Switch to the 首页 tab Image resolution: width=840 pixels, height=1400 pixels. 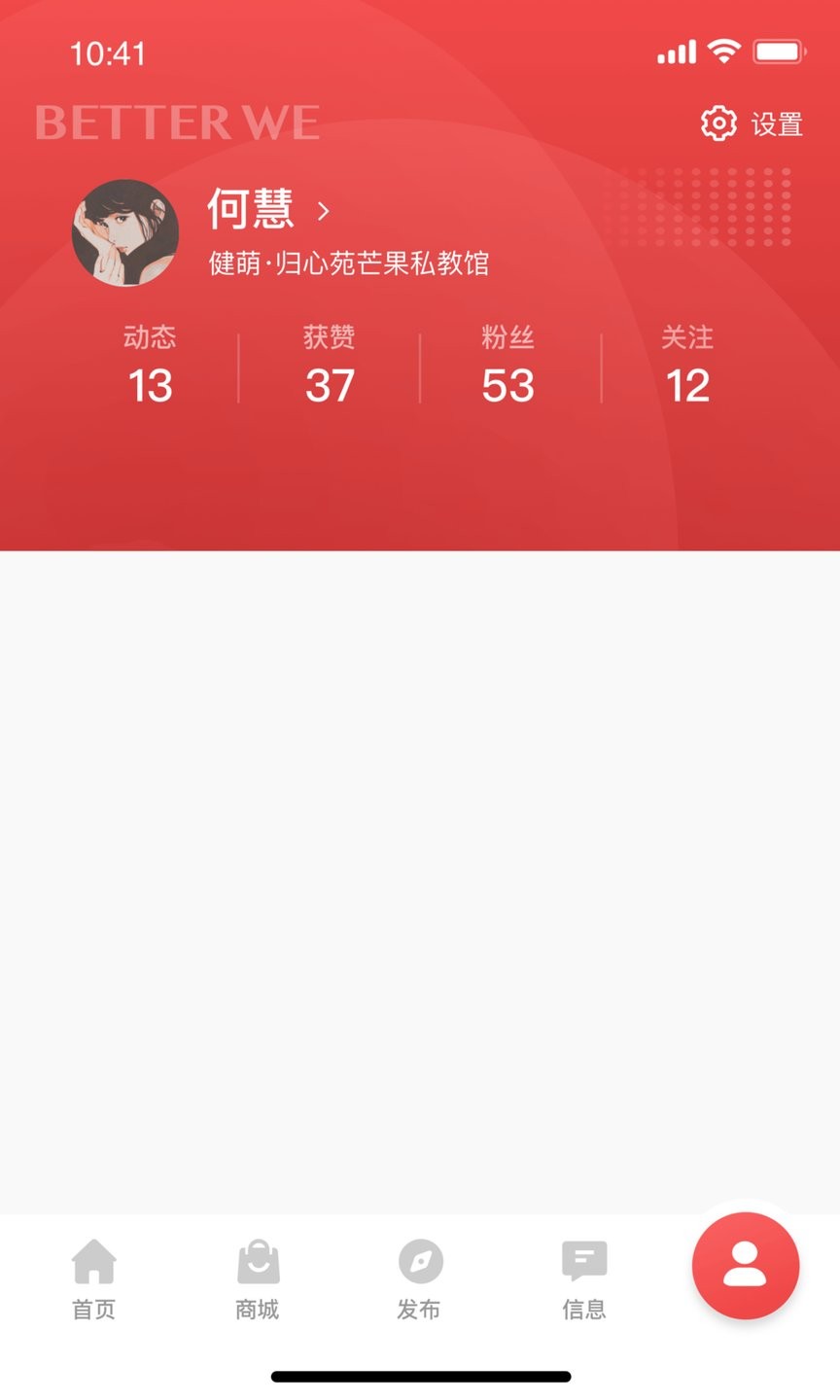tap(94, 1279)
